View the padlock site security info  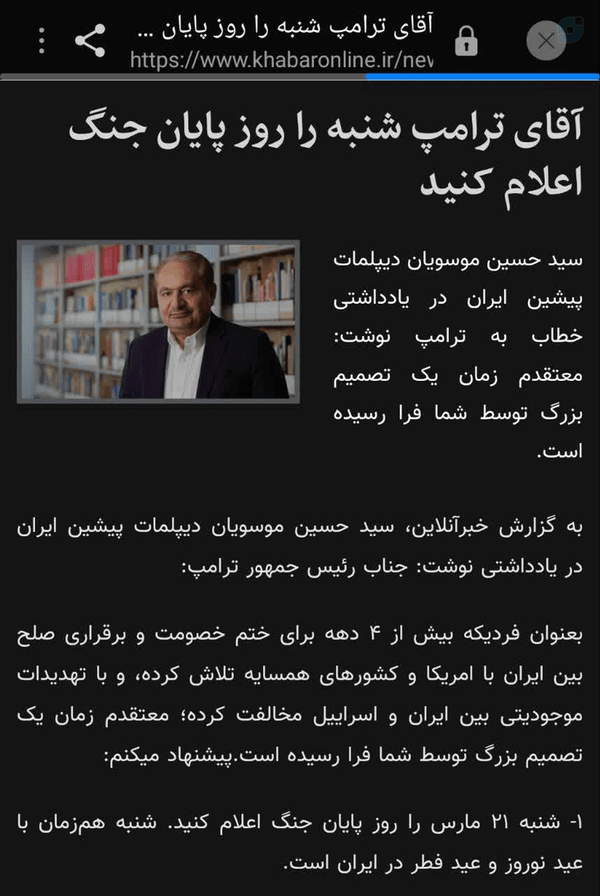click(466, 41)
